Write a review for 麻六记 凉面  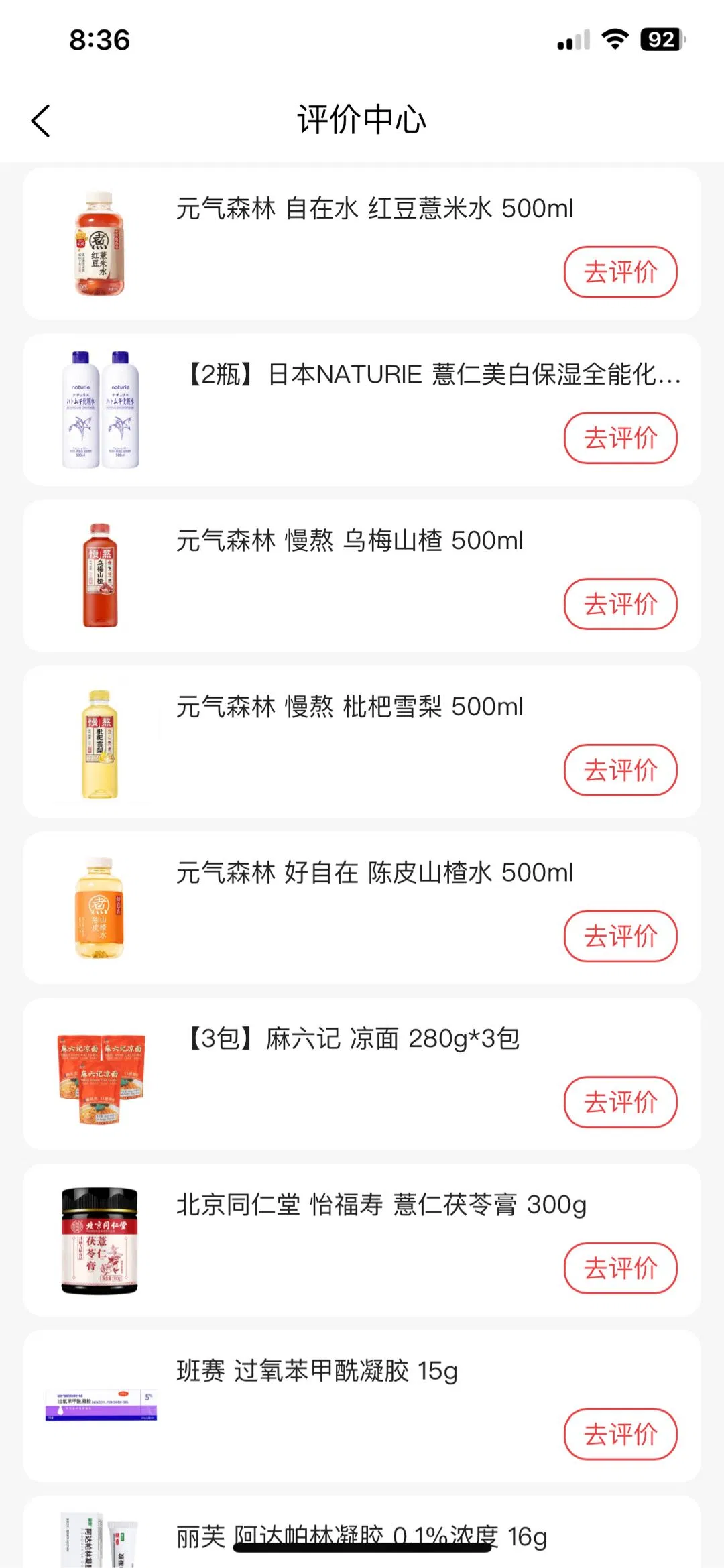point(620,1102)
